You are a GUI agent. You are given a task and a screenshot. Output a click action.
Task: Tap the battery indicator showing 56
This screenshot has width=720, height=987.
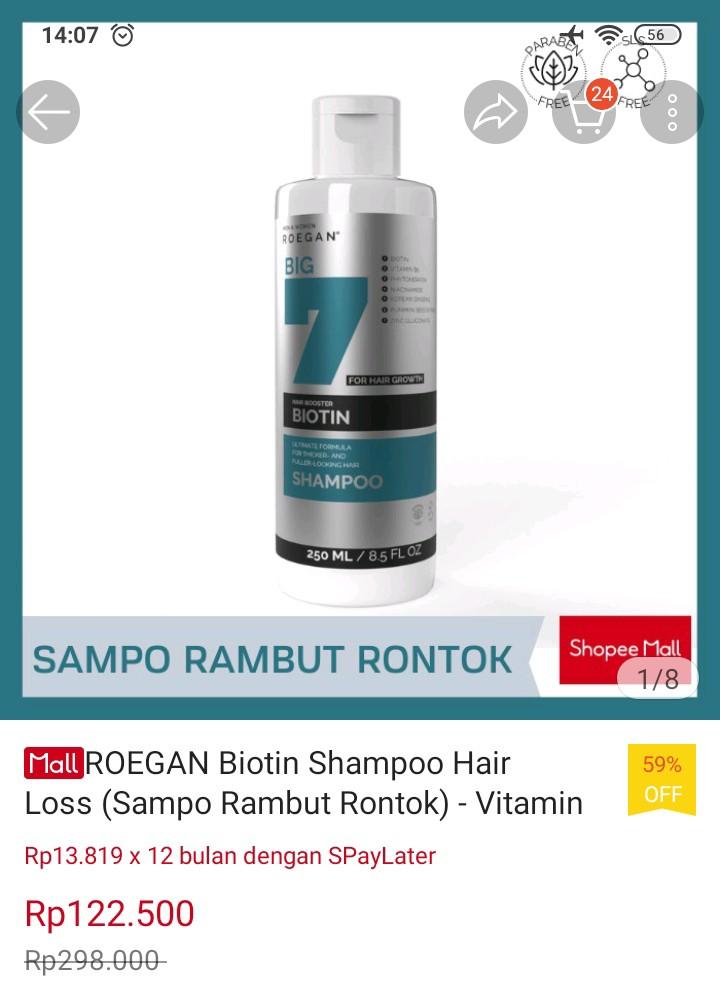click(x=657, y=32)
